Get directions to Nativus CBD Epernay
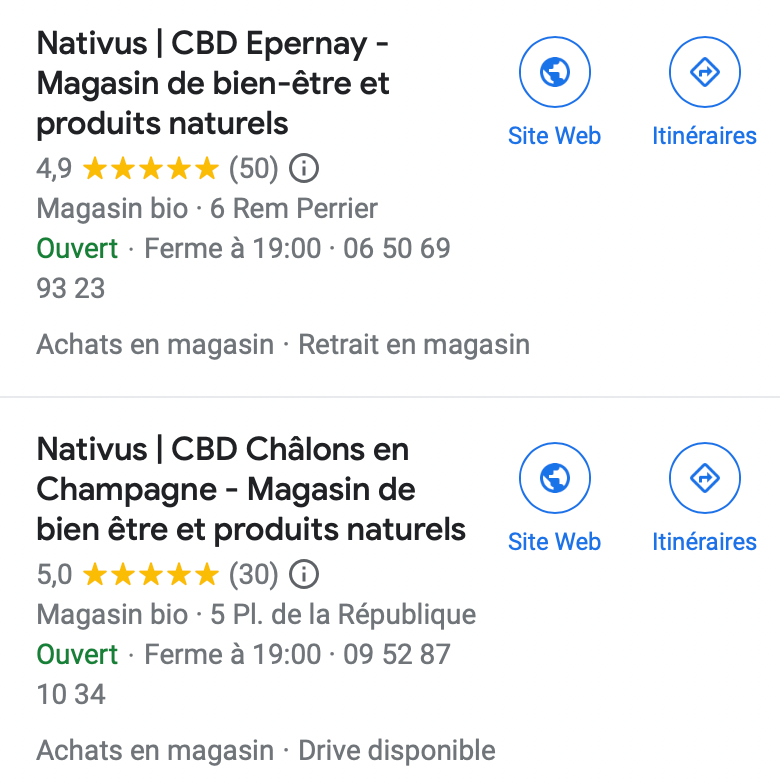Screen dimensions: 780x784 pyautogui.click(x=704, y=73)
